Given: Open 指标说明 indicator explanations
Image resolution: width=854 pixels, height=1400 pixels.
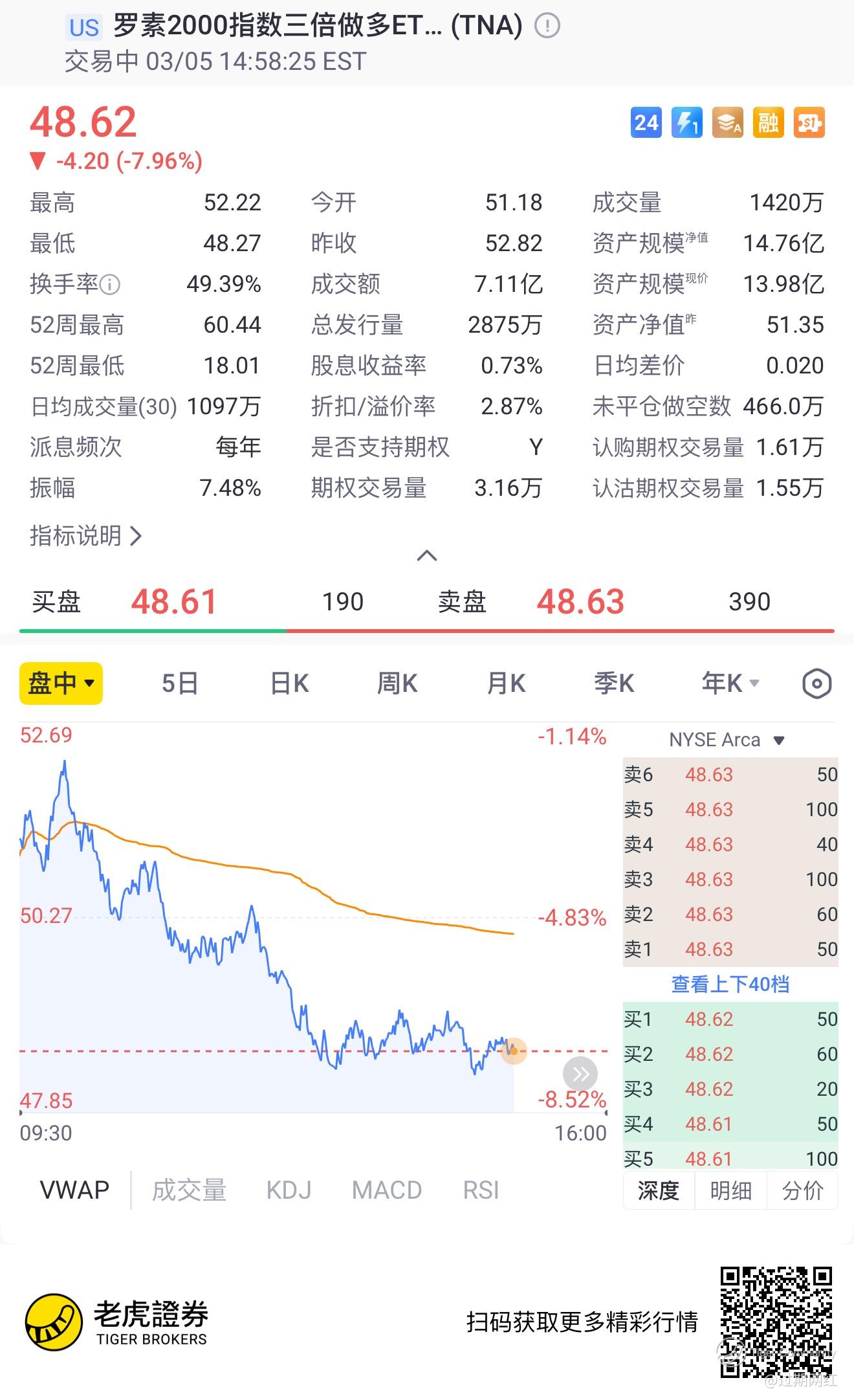Looking at the screenshot, I should click(85, 535).
